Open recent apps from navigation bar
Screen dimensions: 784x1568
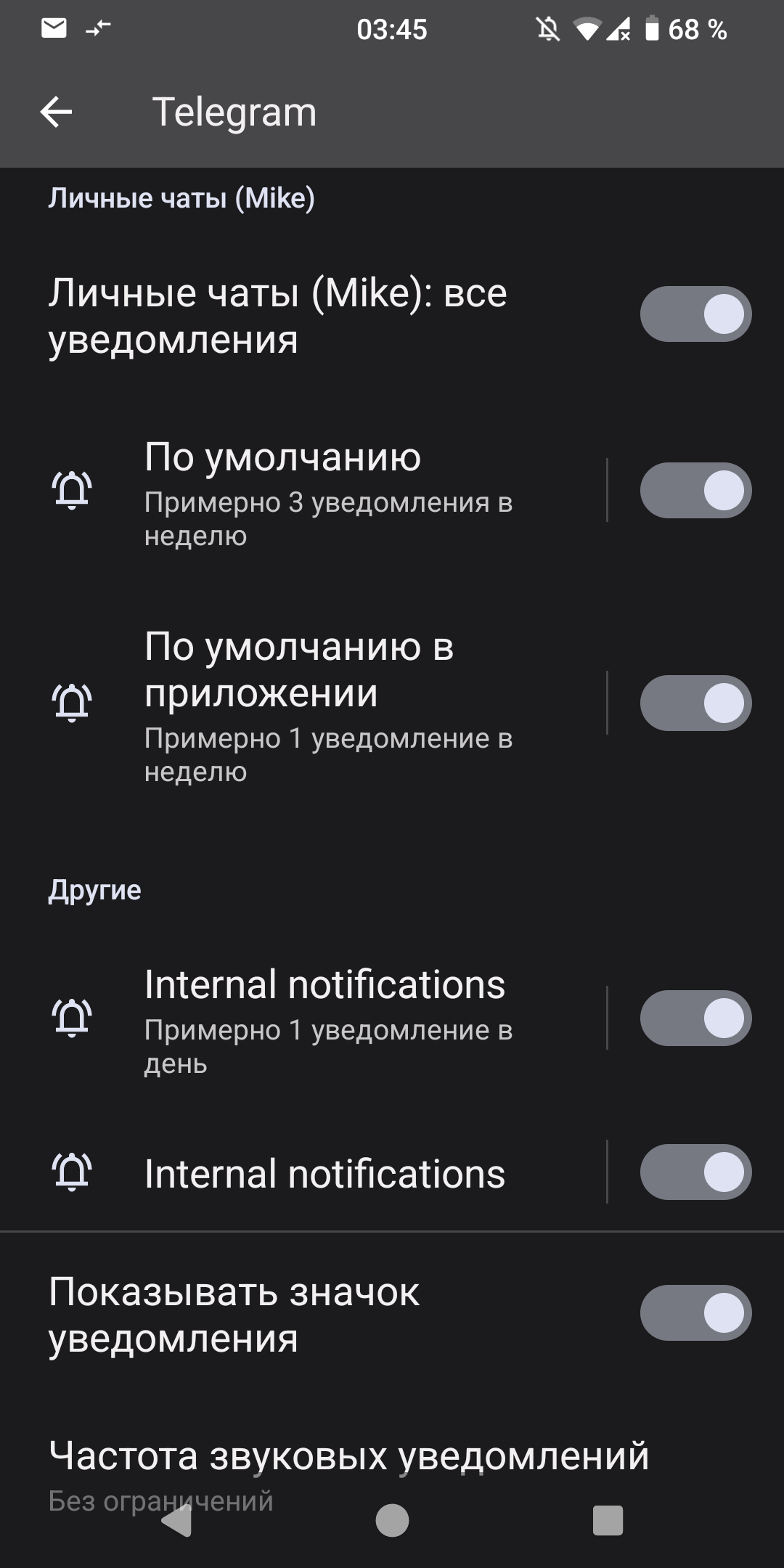tap(608, 1521)
